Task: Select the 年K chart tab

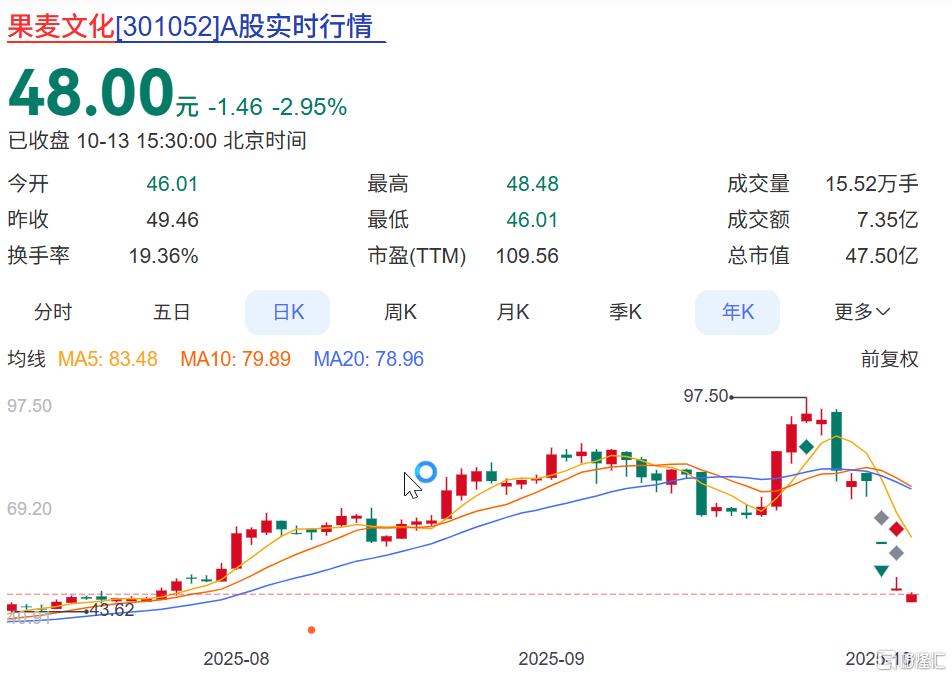Action: 738,312
